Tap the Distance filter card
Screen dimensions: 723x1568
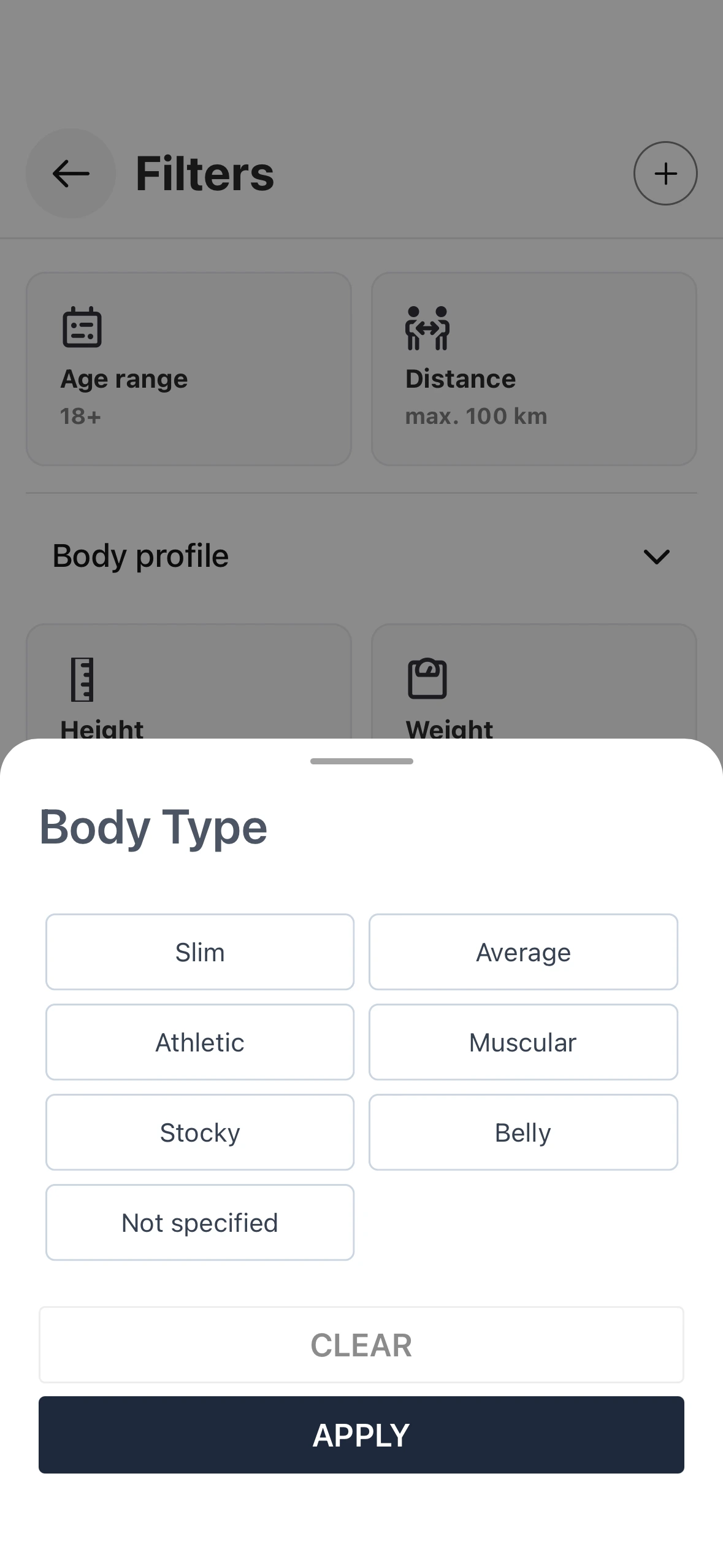tap(533, 367)
